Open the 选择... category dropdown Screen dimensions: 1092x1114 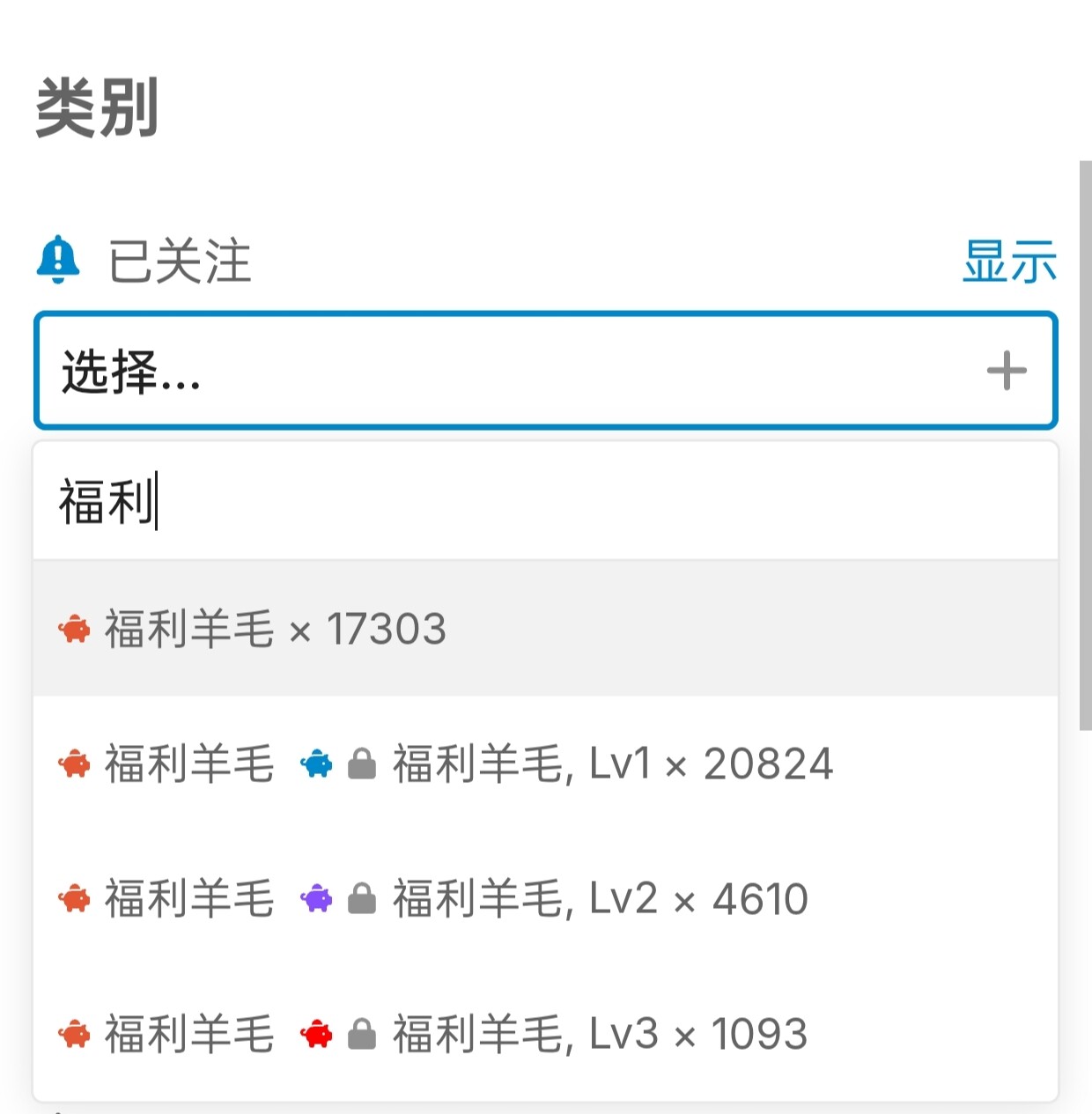click(x=545, y=371)
